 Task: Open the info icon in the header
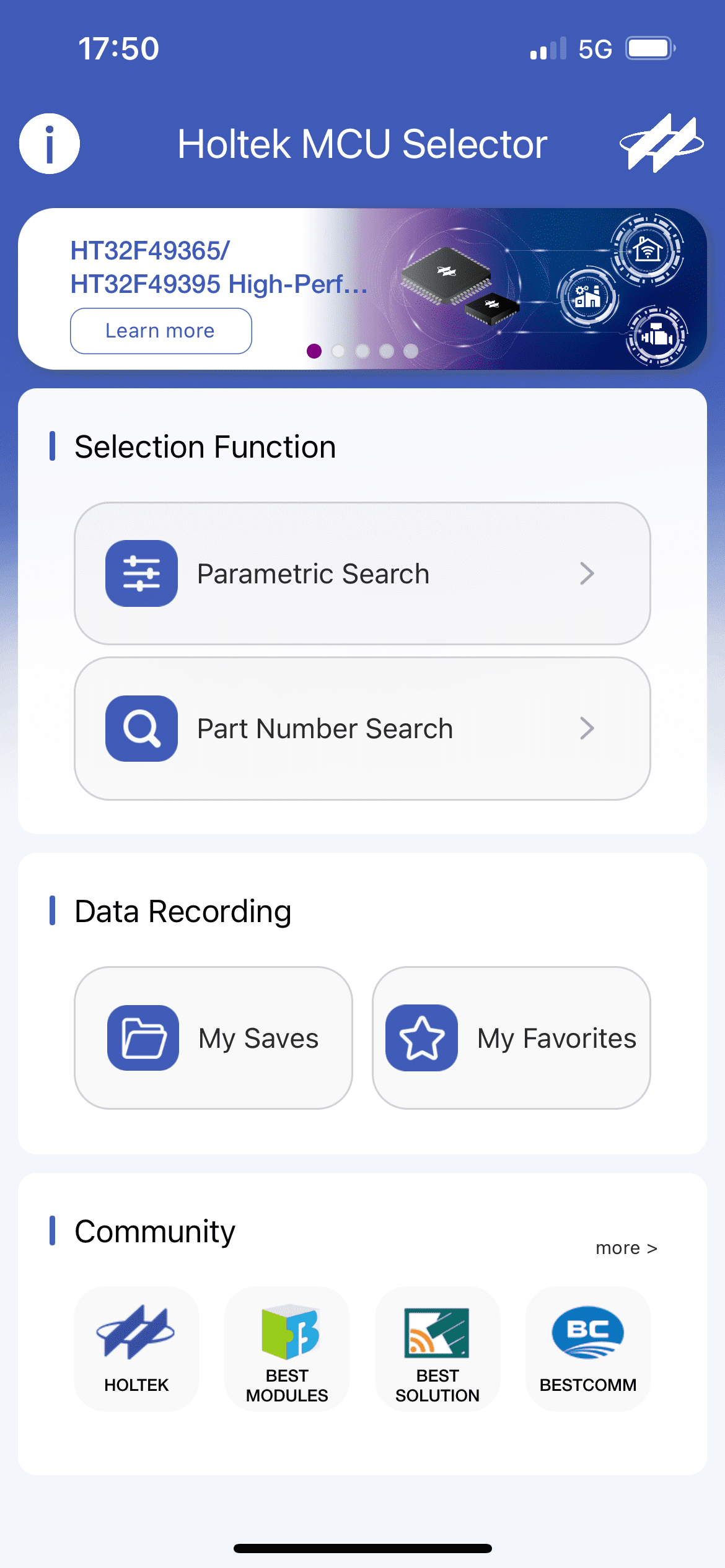(50, 144)
